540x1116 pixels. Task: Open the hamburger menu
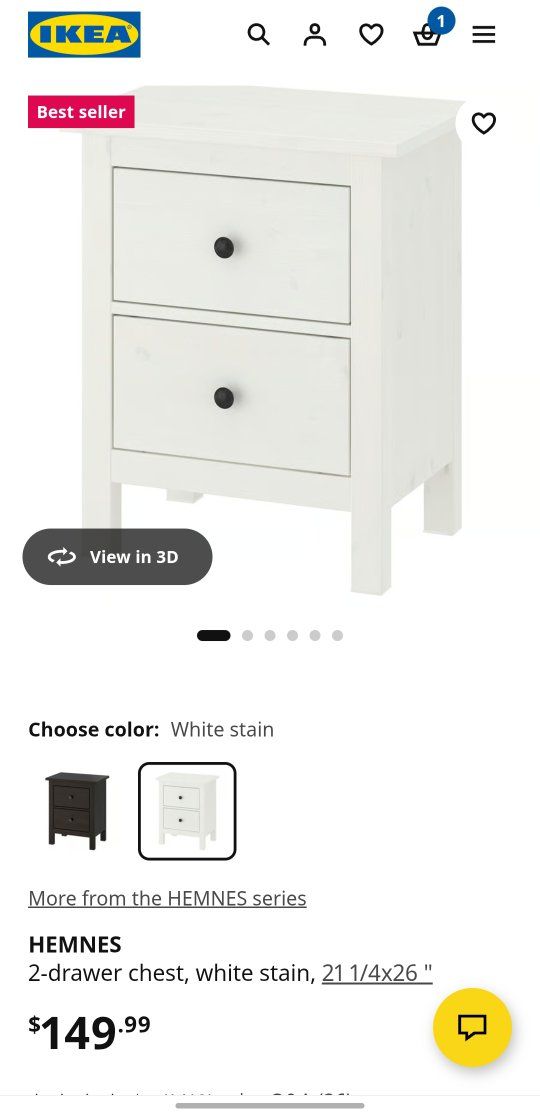pyautogui.click(x=484, y=34)
